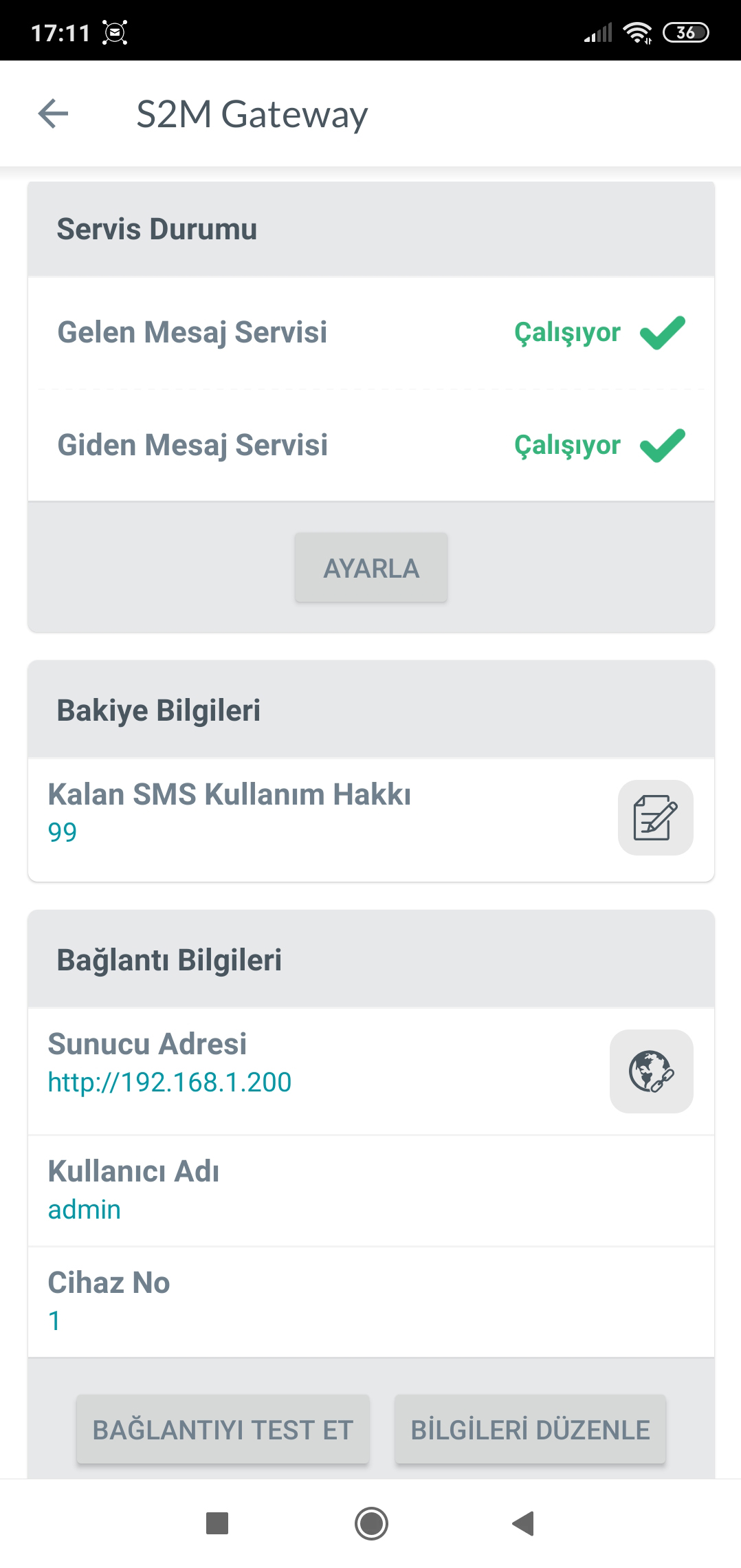Open the recent apps view
Viewport: 741px width, 1568px height.
pyautogui.click(x=217, y=1523)
